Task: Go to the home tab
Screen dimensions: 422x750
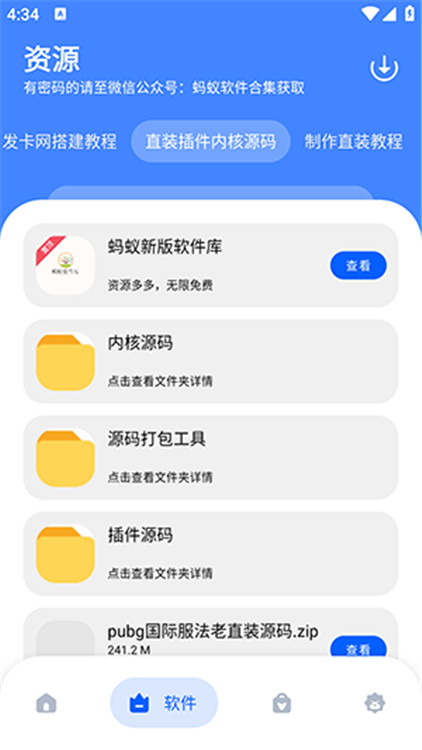Action: (x=46, y=703)
